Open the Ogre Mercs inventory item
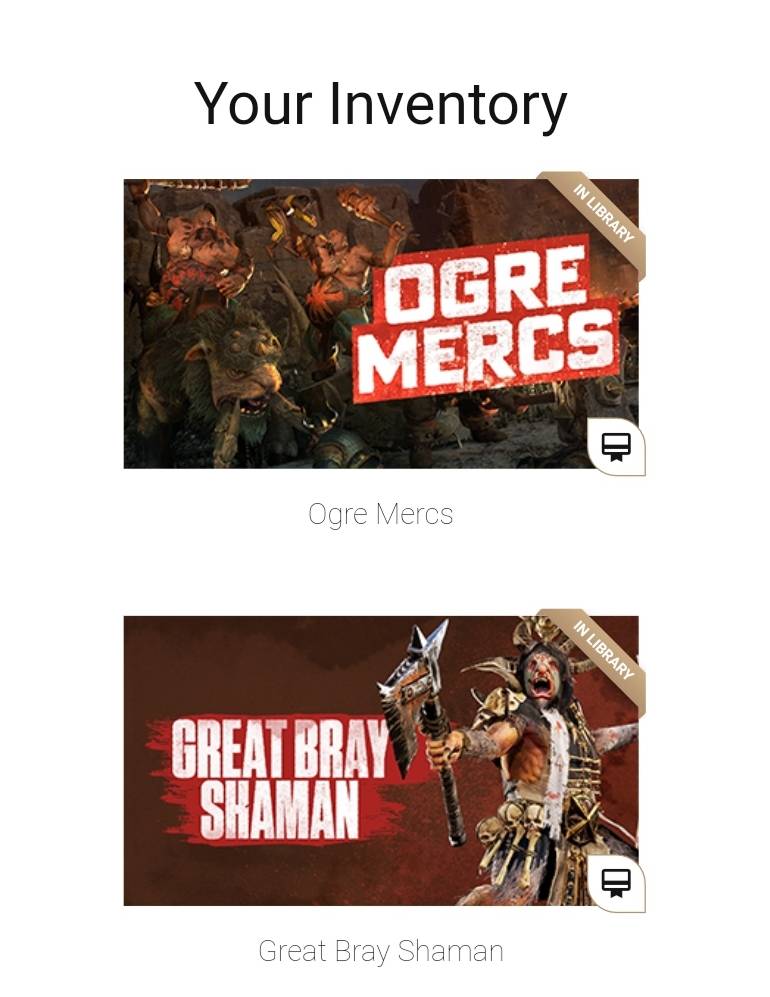The width and height of the screenshot is (770, 997). pyautogui.click(x=380, y=323)
